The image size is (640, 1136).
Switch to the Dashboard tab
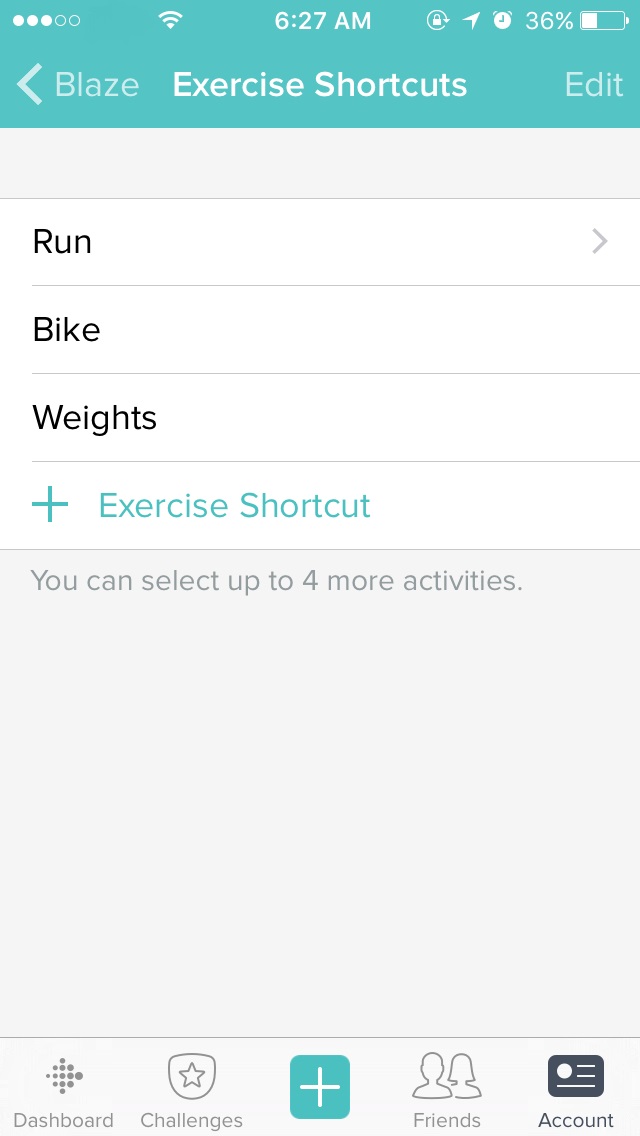64,1090
